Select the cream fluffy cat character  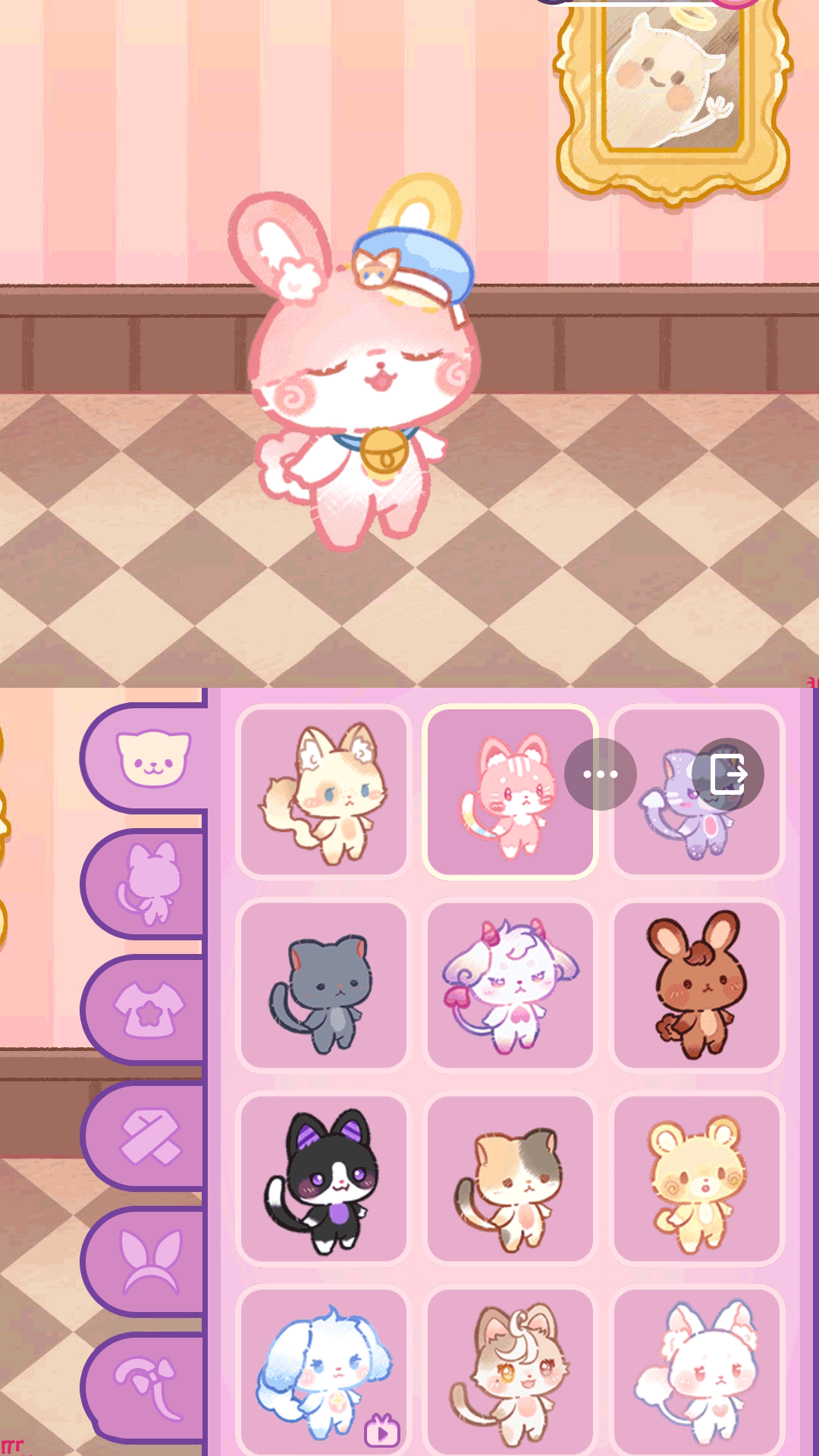point(324,792)
